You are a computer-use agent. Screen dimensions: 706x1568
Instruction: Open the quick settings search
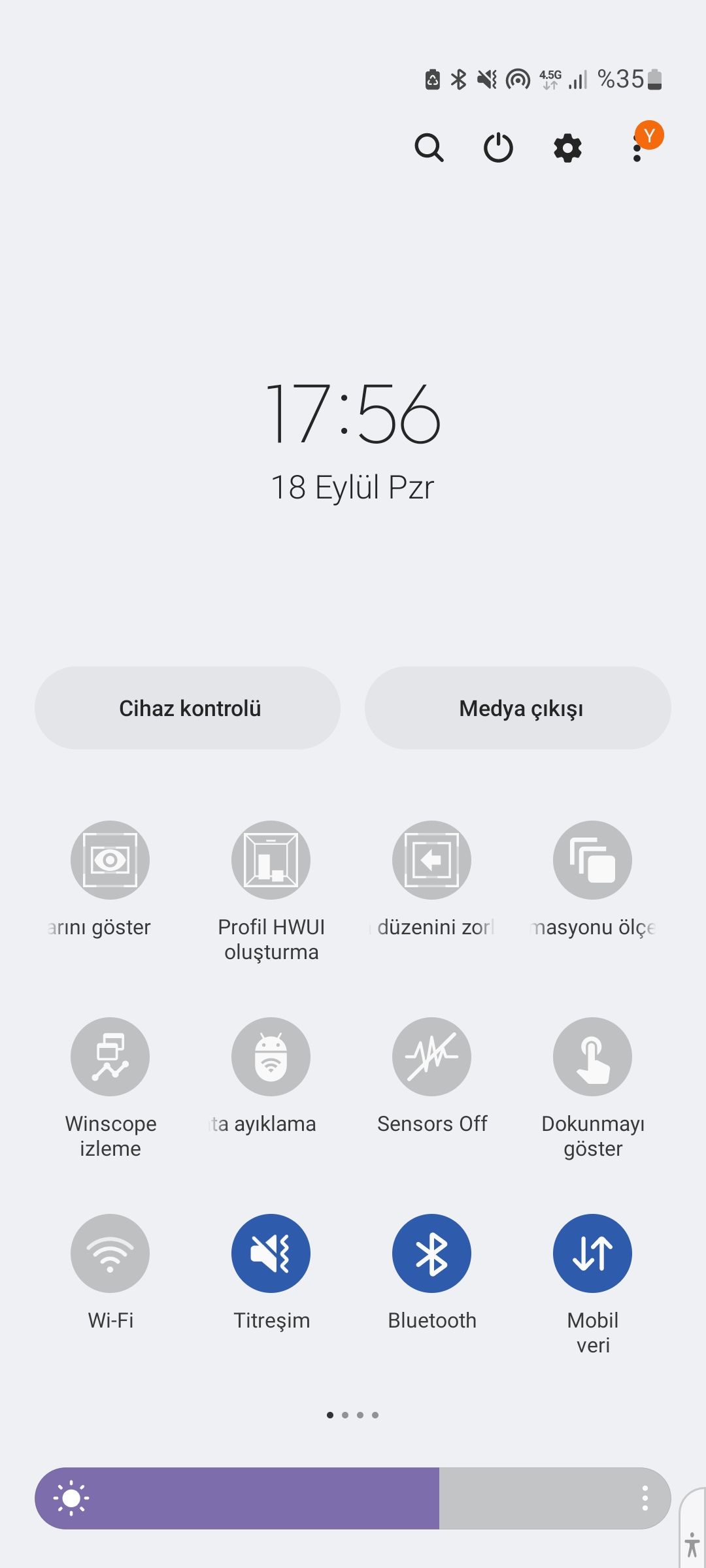click(429, 147)
